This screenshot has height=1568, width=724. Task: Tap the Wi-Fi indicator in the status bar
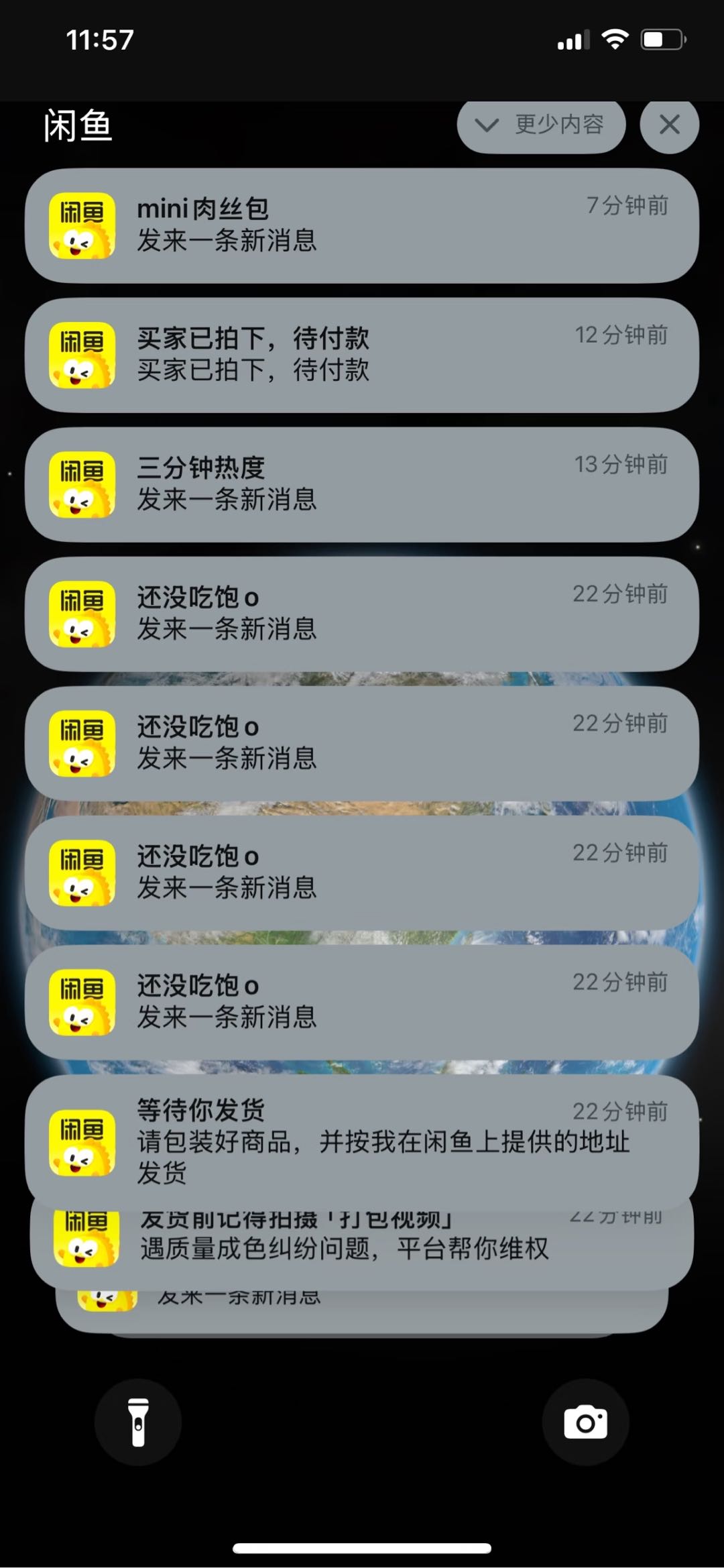[x=616, y=40]
